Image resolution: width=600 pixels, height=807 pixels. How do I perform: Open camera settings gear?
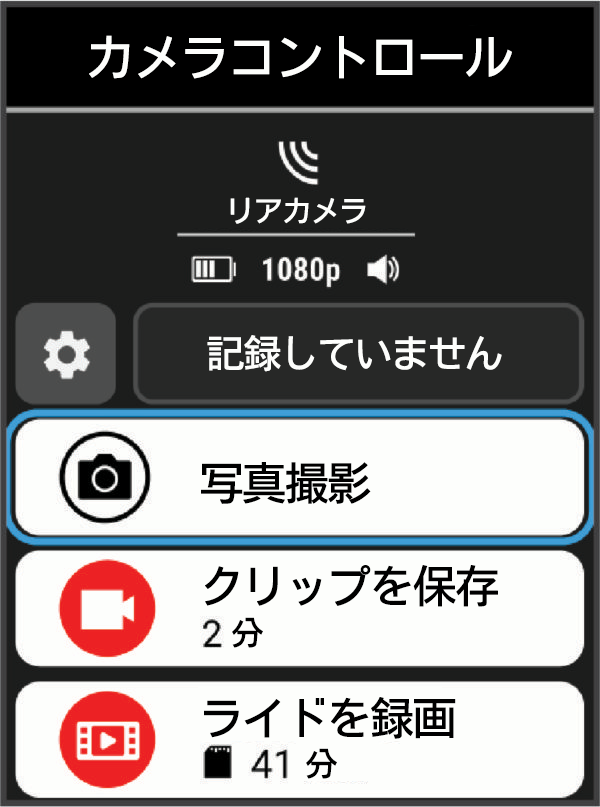coord(66,353)
